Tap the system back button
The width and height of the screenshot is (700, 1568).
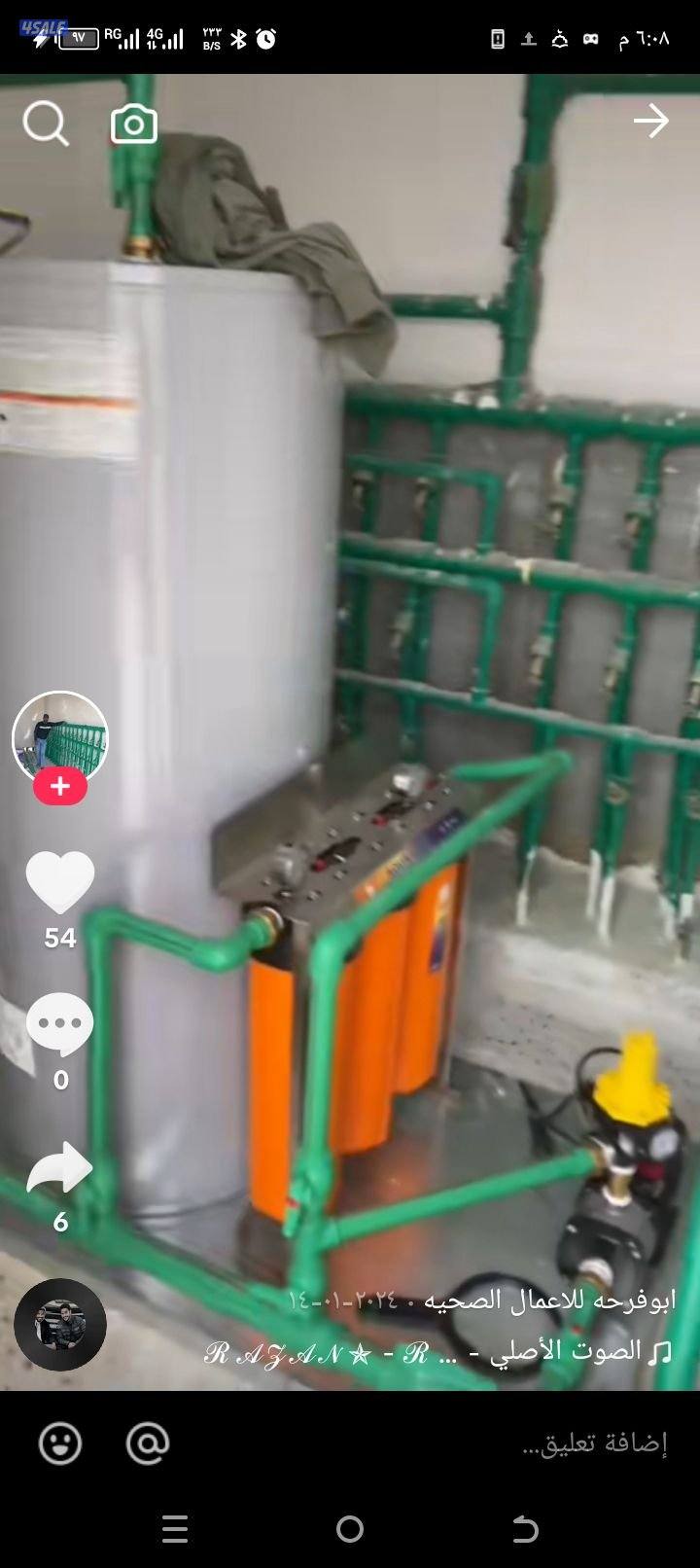coord(525,1529)
